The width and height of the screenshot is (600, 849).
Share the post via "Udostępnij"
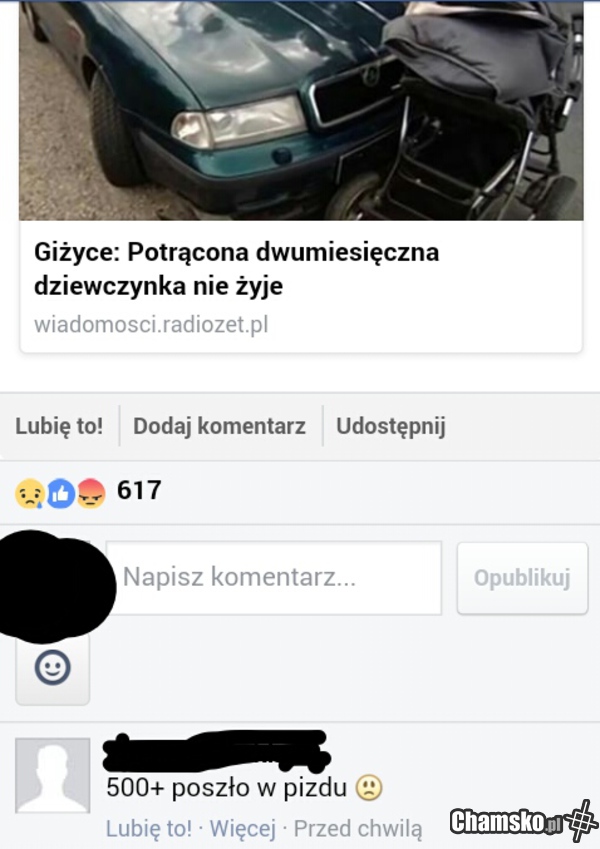(390, 426)
